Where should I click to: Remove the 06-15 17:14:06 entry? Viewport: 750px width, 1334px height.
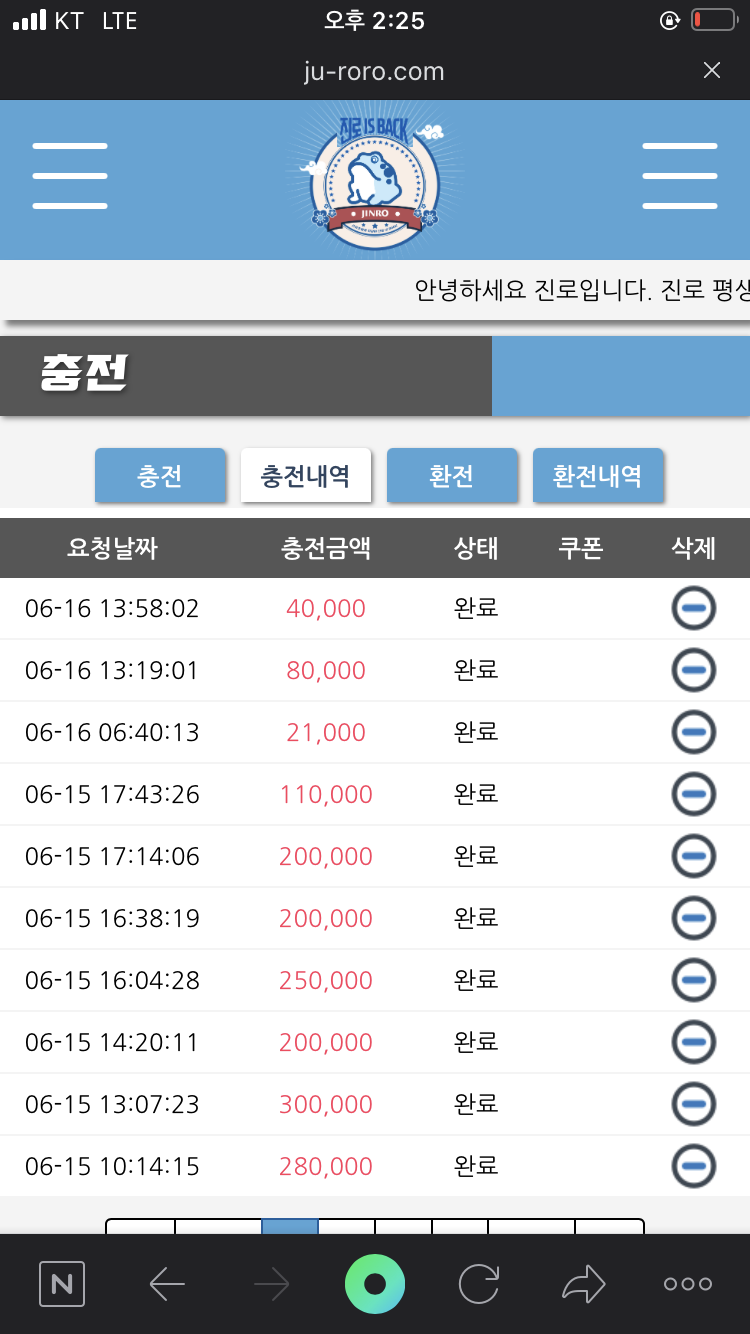[x=693, y=856]
